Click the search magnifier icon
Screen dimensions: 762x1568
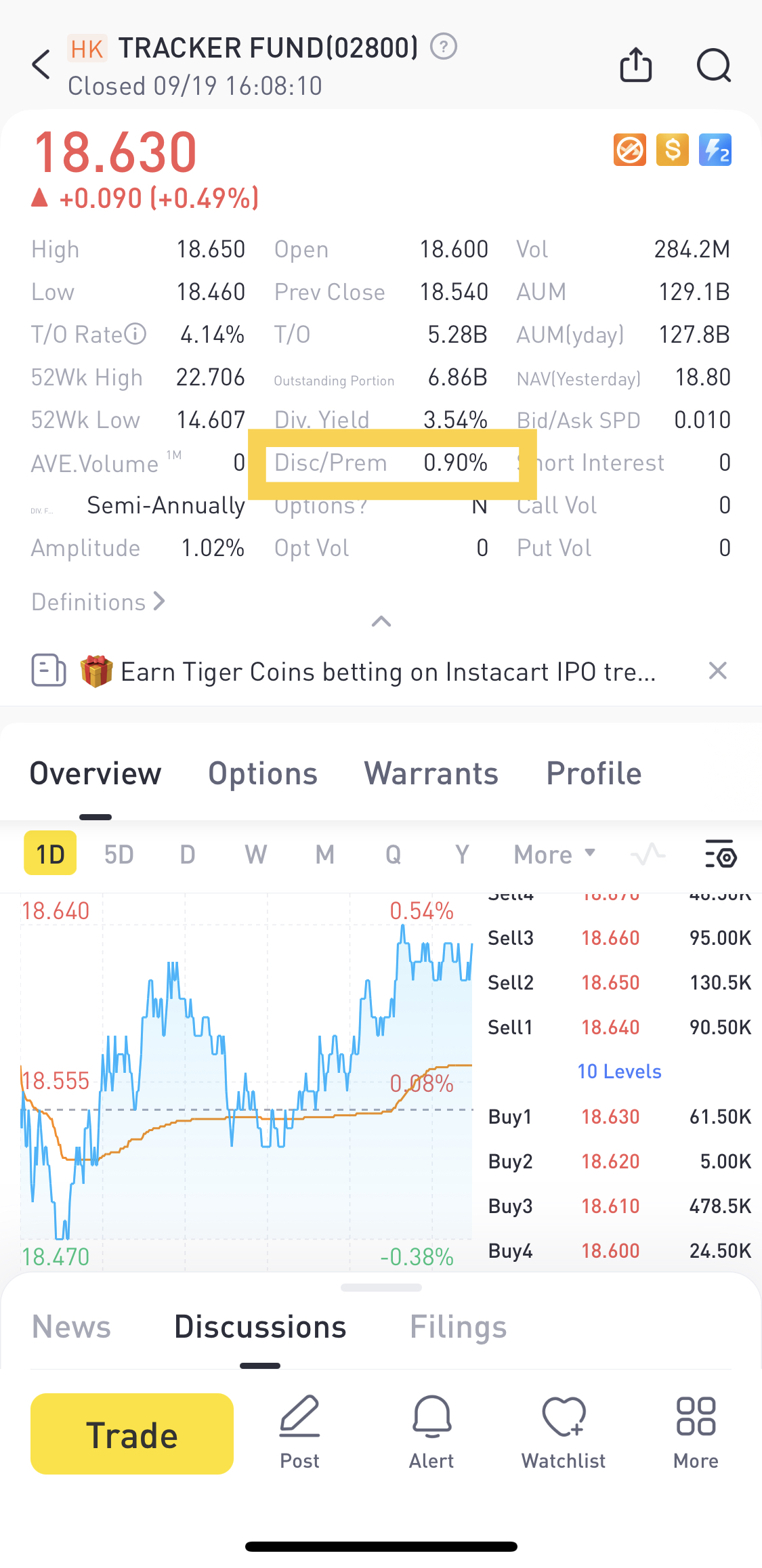point(713,65)
